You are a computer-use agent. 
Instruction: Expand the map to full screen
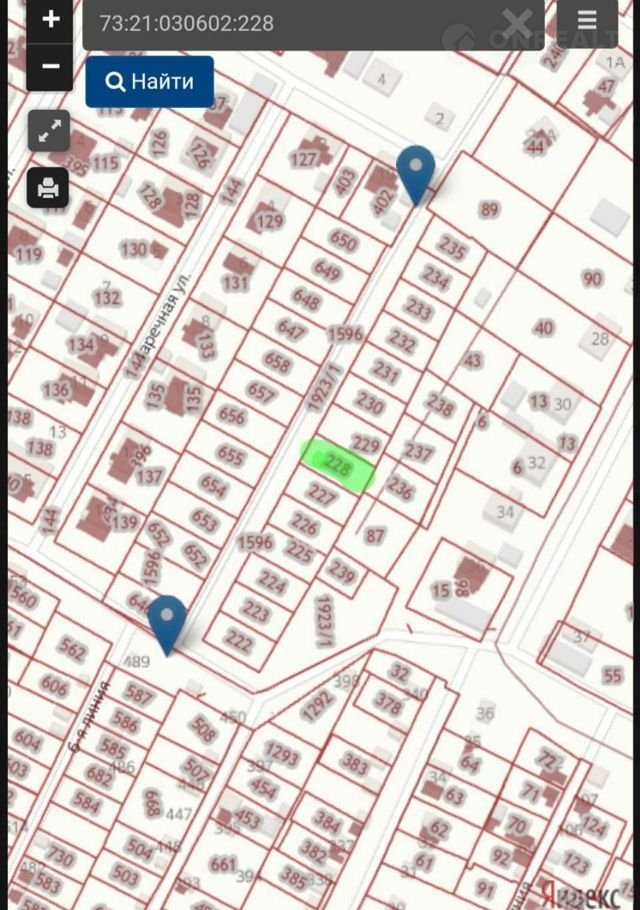pyautogui.click(x=49, y=131)
